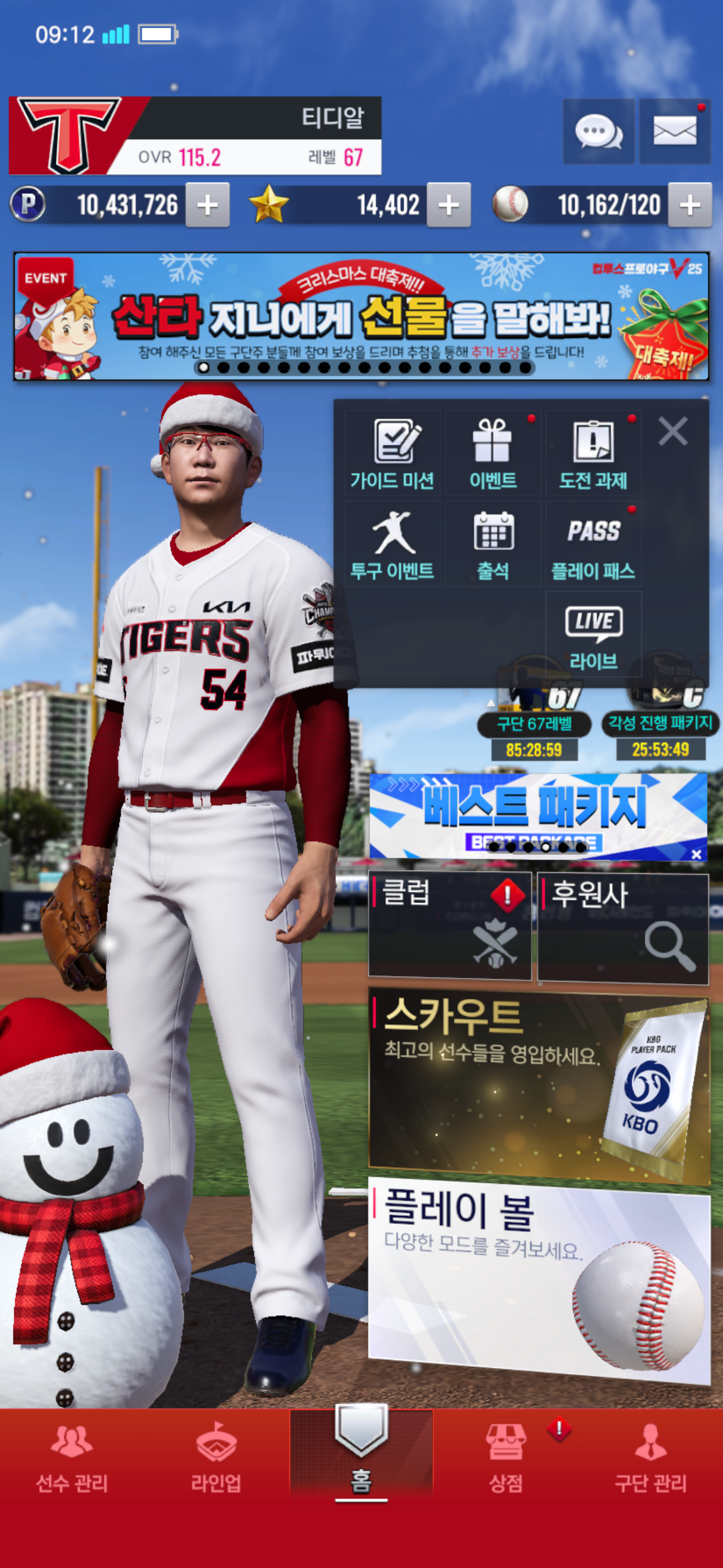Close the quick menu panel
Image resolution: width=723 pixels, height=1568 pixels.
pos(672,431)
